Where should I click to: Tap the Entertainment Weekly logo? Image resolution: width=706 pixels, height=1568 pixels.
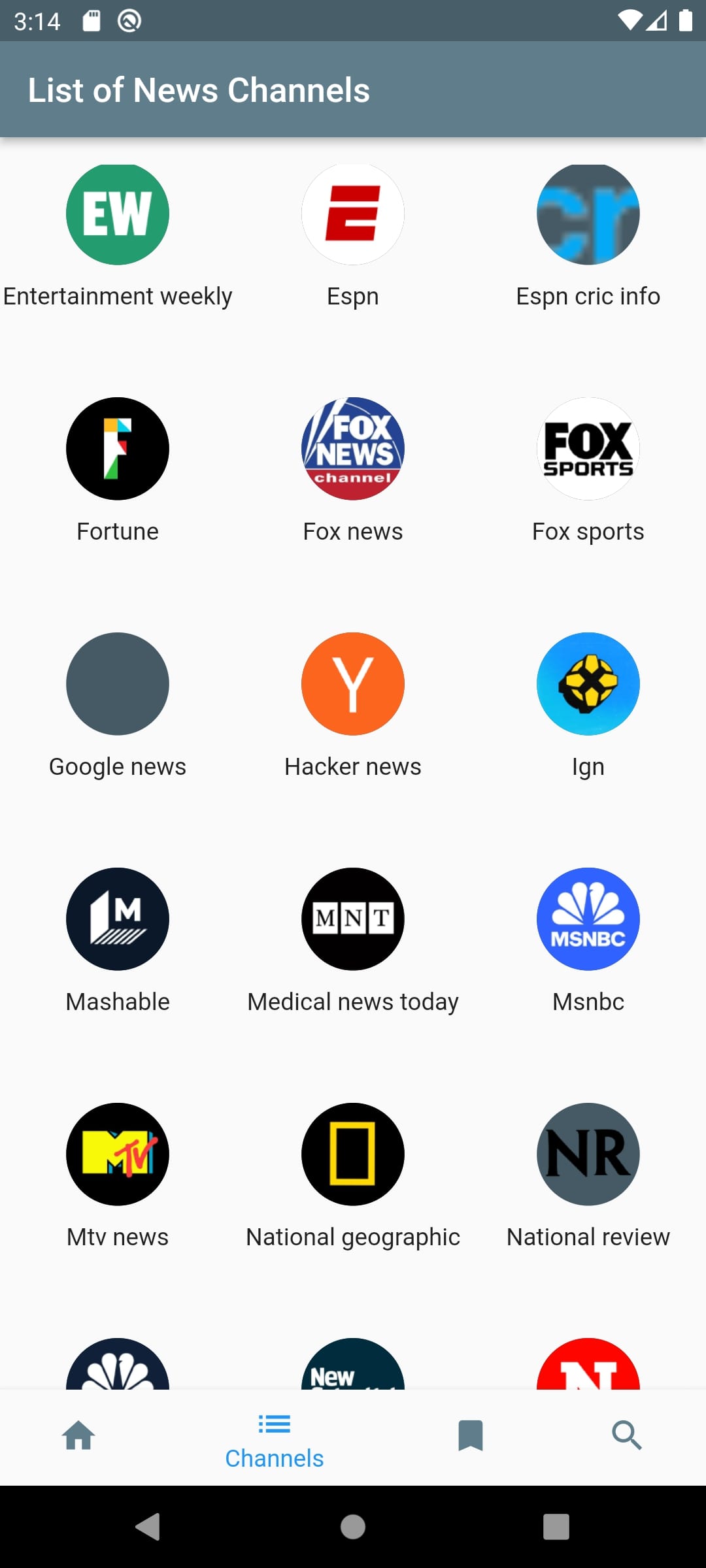click(x=117, y=214)
